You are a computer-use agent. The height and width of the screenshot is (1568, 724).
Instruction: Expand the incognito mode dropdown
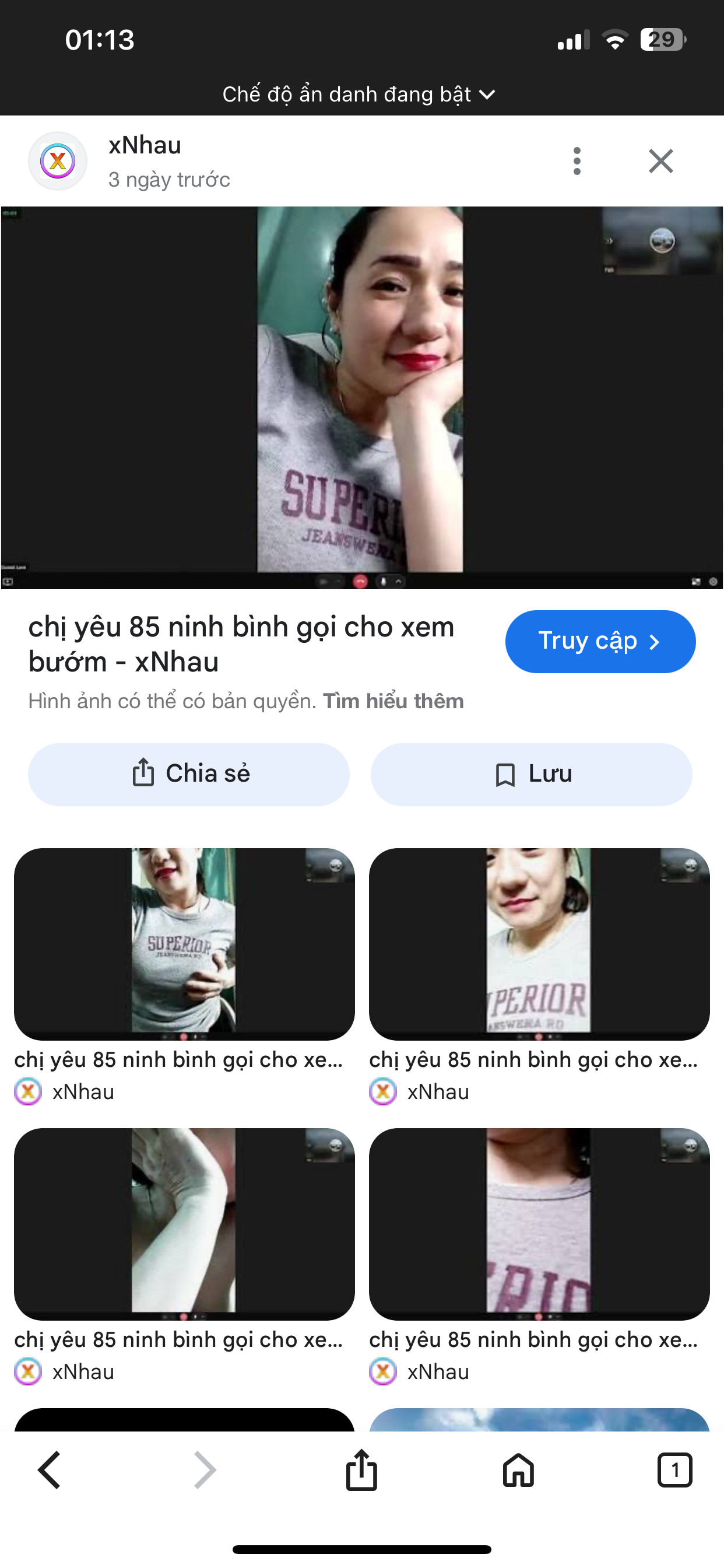point(359,94)
